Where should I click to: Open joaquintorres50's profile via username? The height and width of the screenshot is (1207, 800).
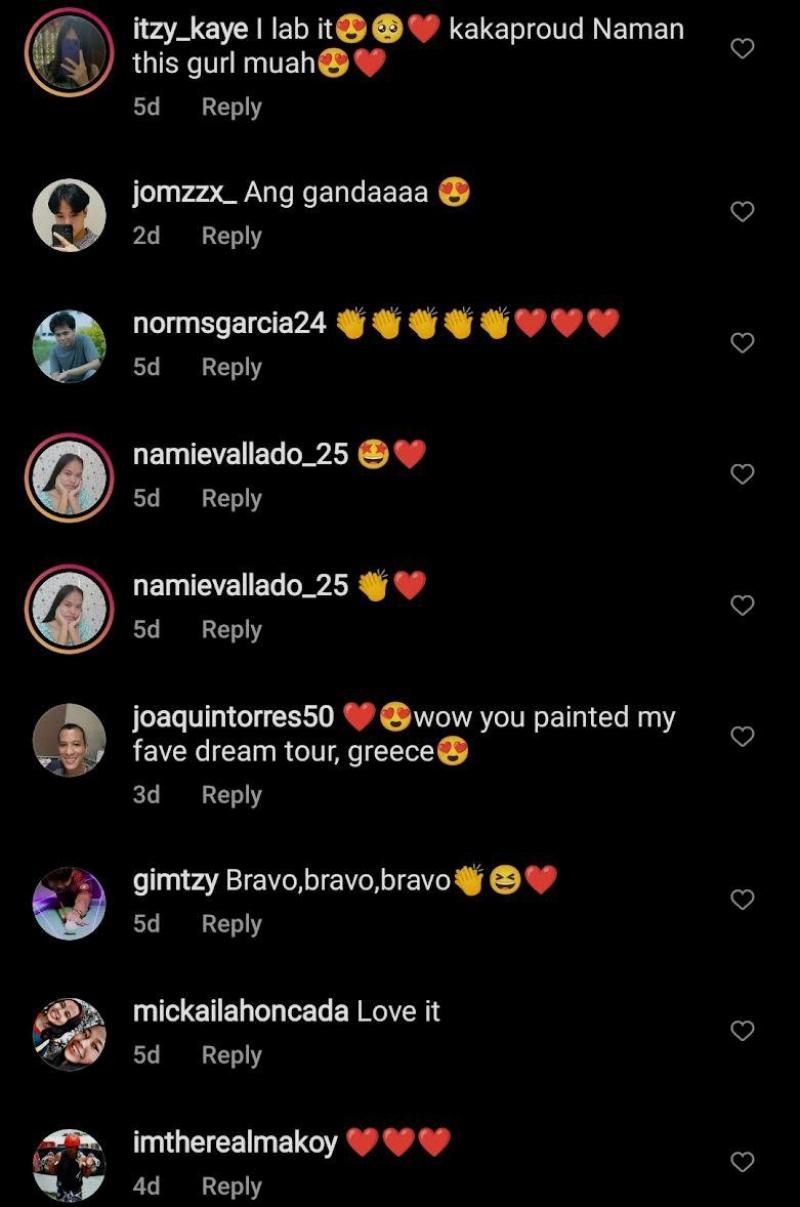click(234, 717)
